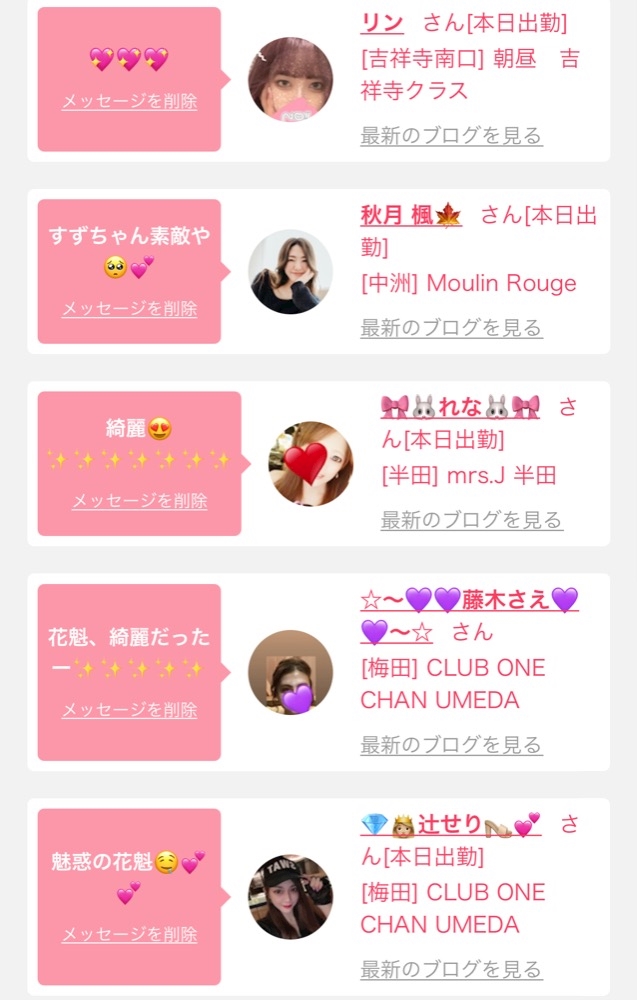View 藤木さえ's latest blog

tap(451, 744)
